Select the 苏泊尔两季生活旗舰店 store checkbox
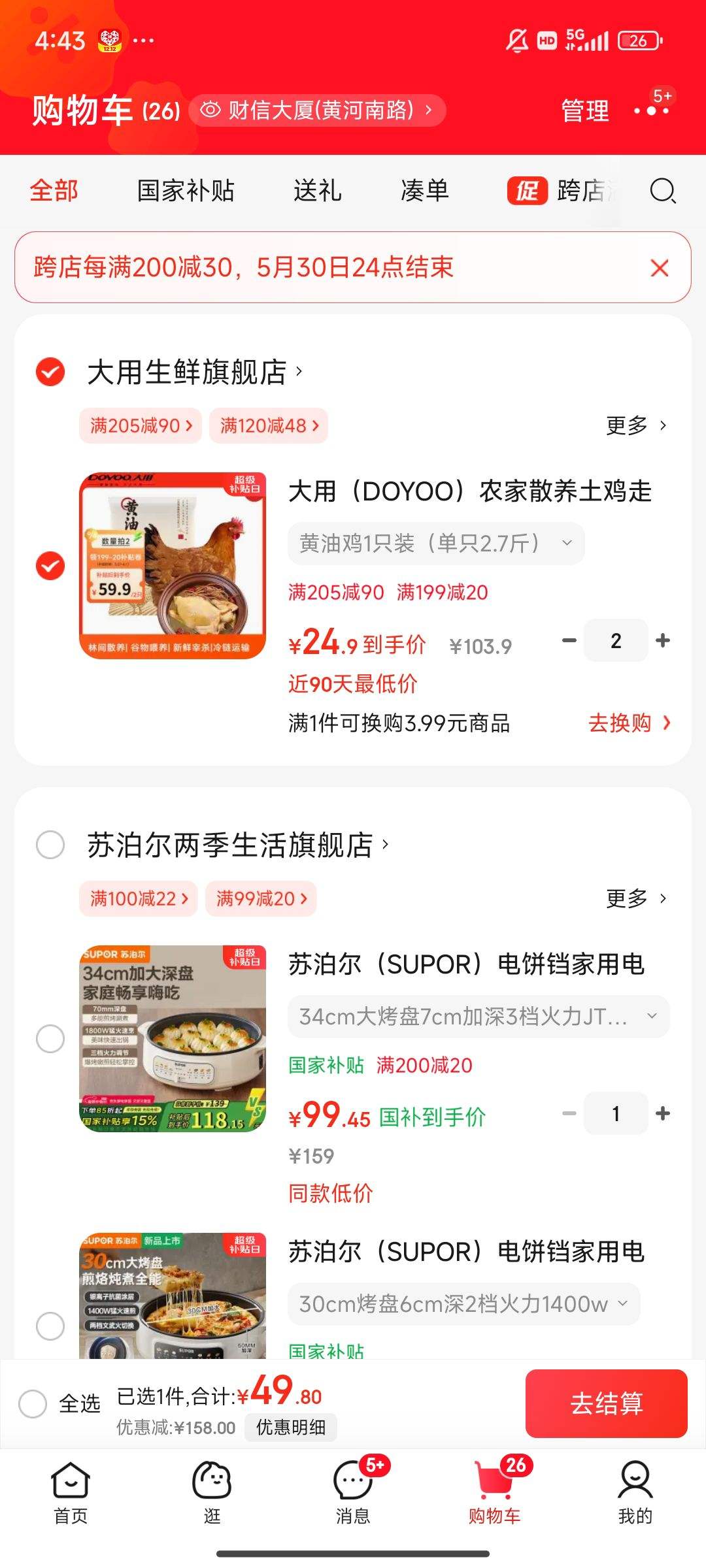706x1568 pixels. (50, 845)
